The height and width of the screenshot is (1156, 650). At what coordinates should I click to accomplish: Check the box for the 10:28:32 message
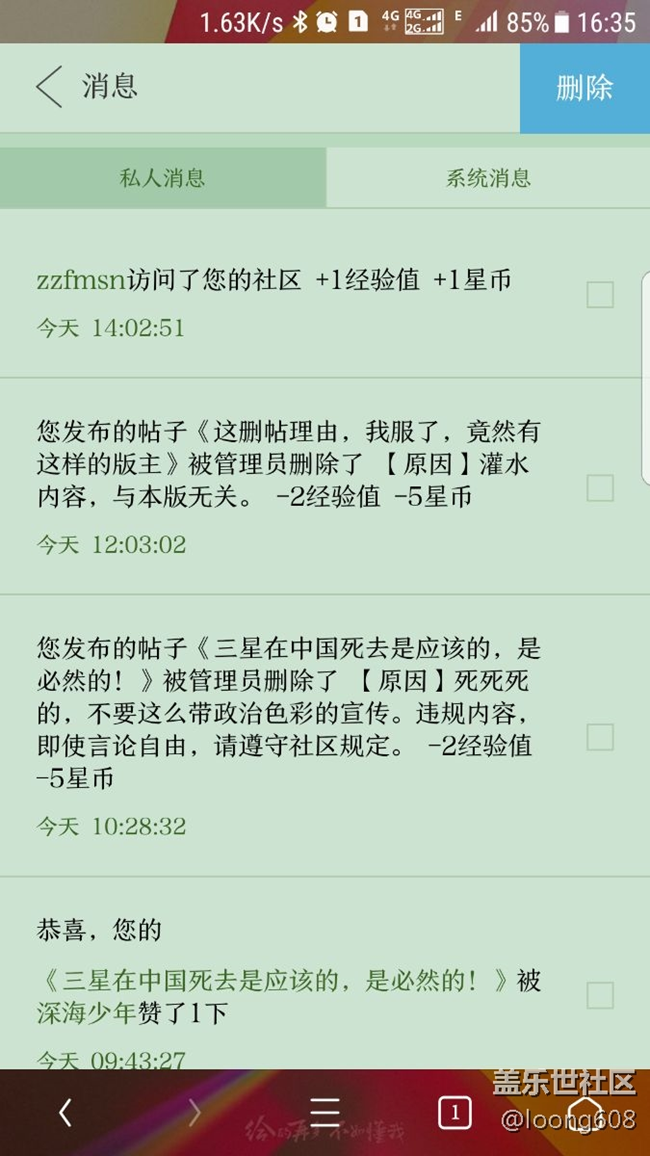tap(600, 737)
